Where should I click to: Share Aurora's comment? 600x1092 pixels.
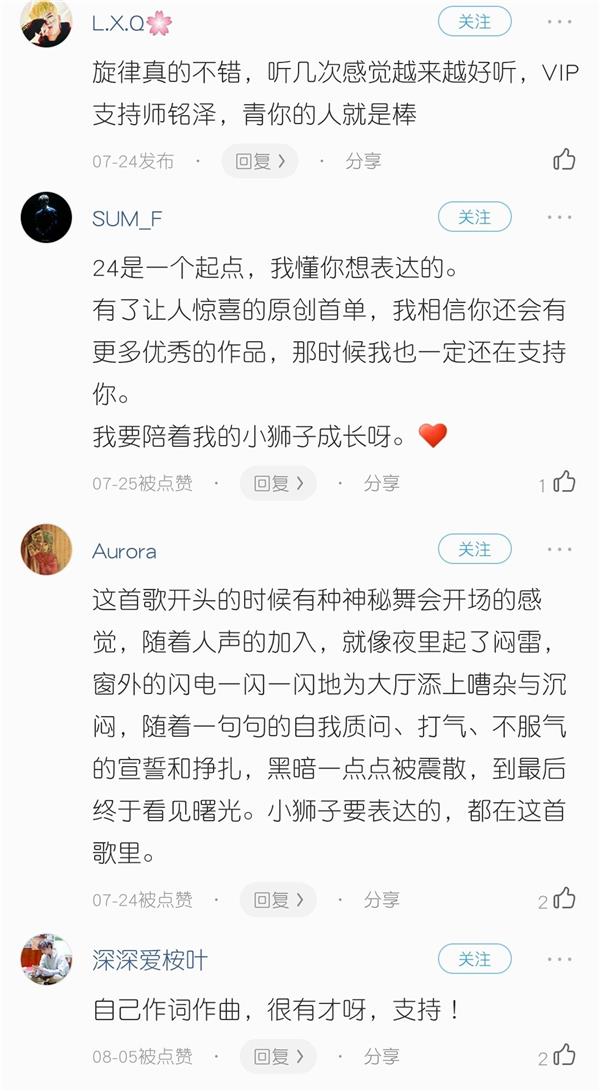coord(381,900)
